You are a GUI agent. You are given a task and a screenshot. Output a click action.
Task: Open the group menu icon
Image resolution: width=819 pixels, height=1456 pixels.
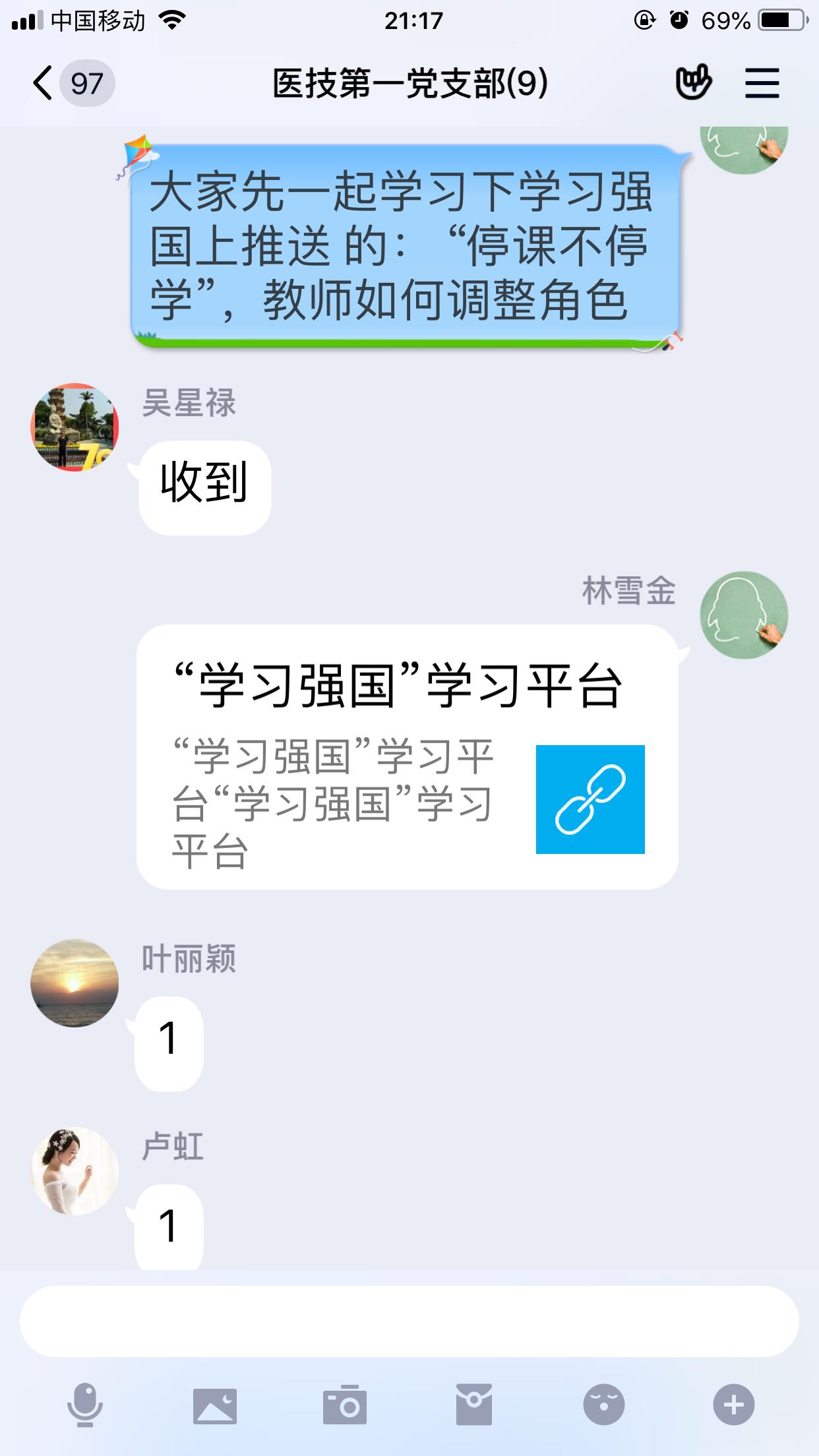762,84
